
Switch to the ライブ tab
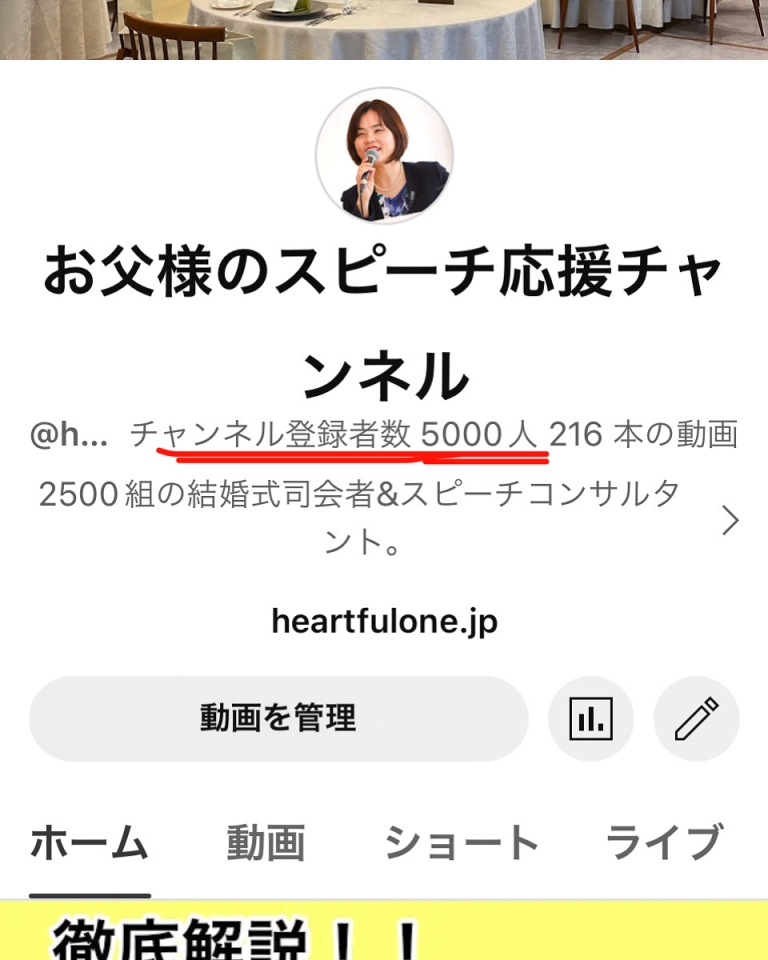pos(664,843)
